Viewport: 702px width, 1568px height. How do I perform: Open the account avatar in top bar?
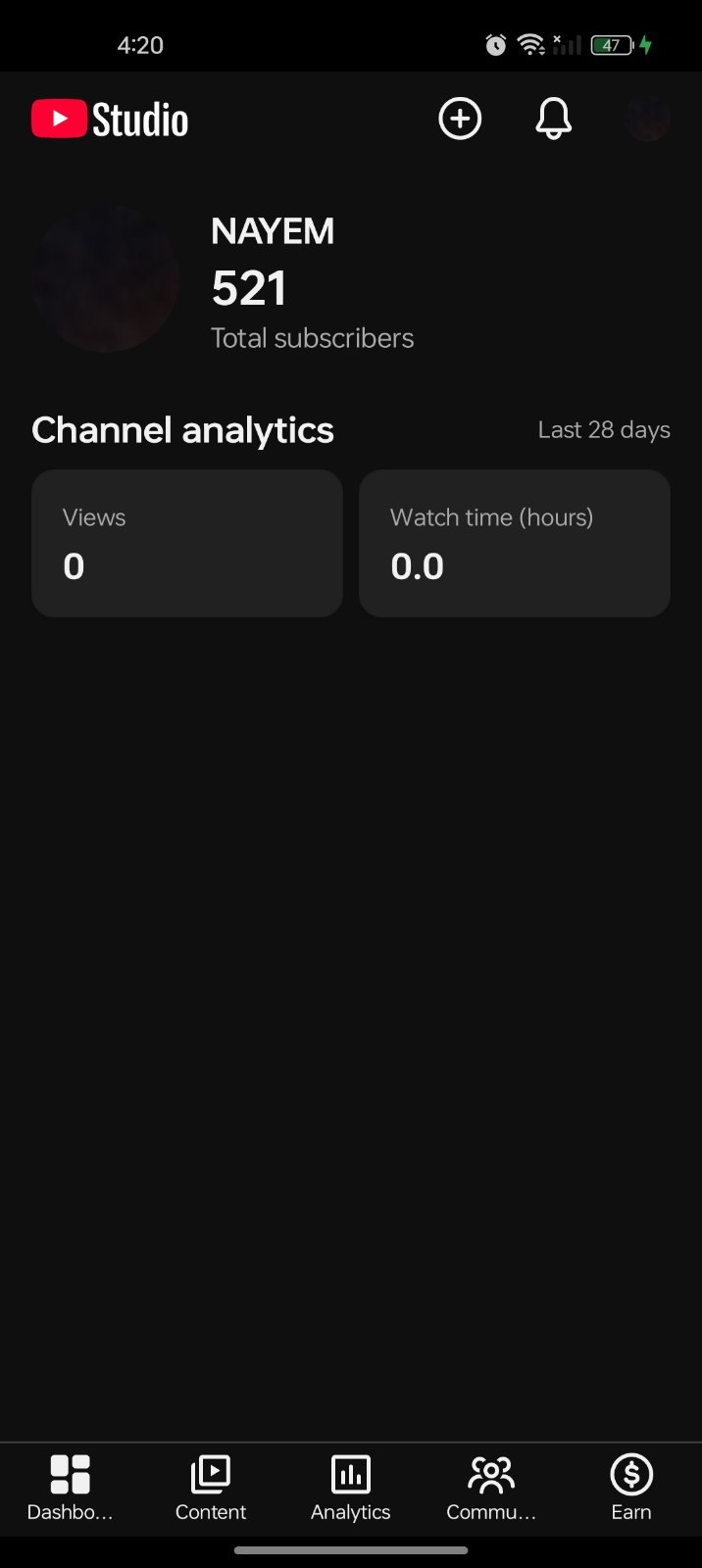[x=647, y=119]
